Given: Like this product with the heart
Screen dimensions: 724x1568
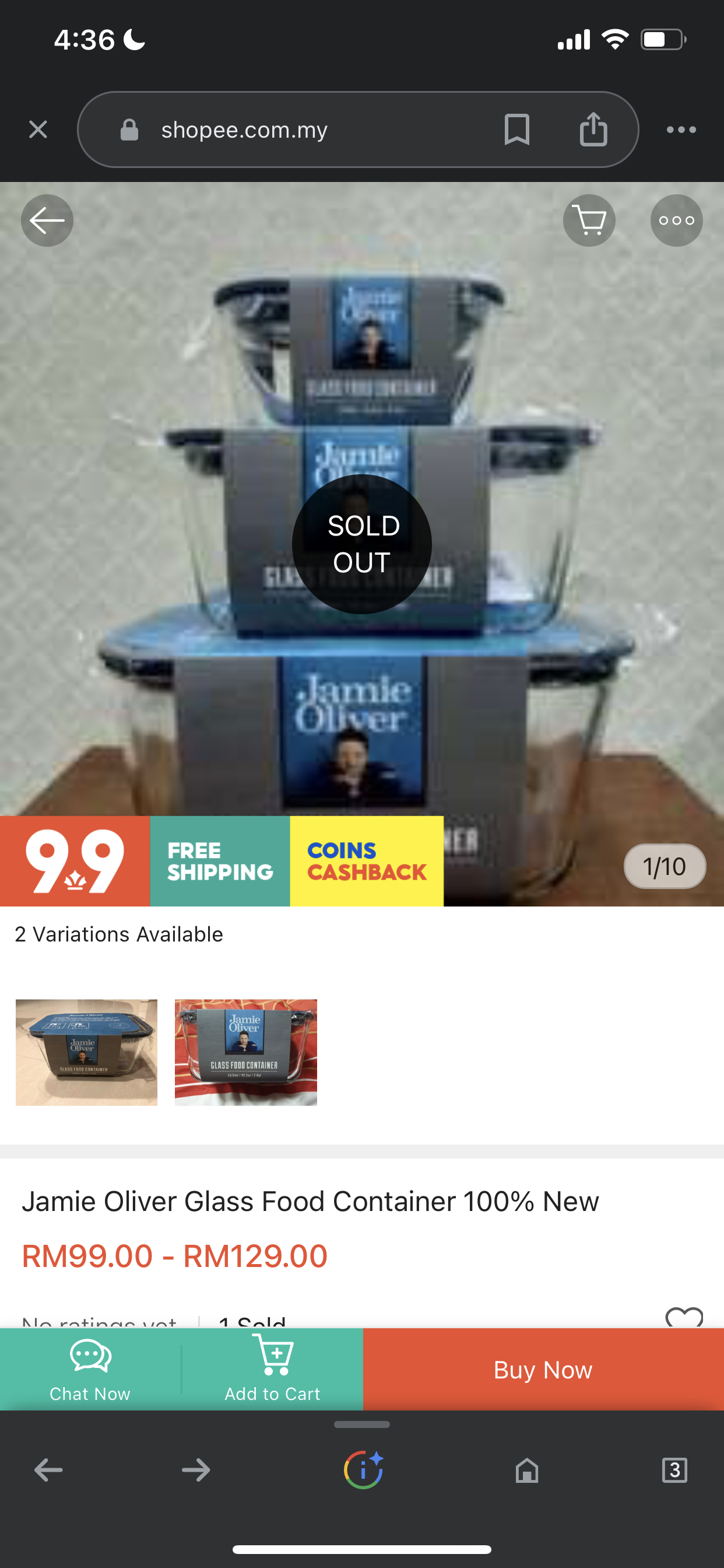Looking at the screenshot, I should pyautogui.click(x=684, y=1317).
